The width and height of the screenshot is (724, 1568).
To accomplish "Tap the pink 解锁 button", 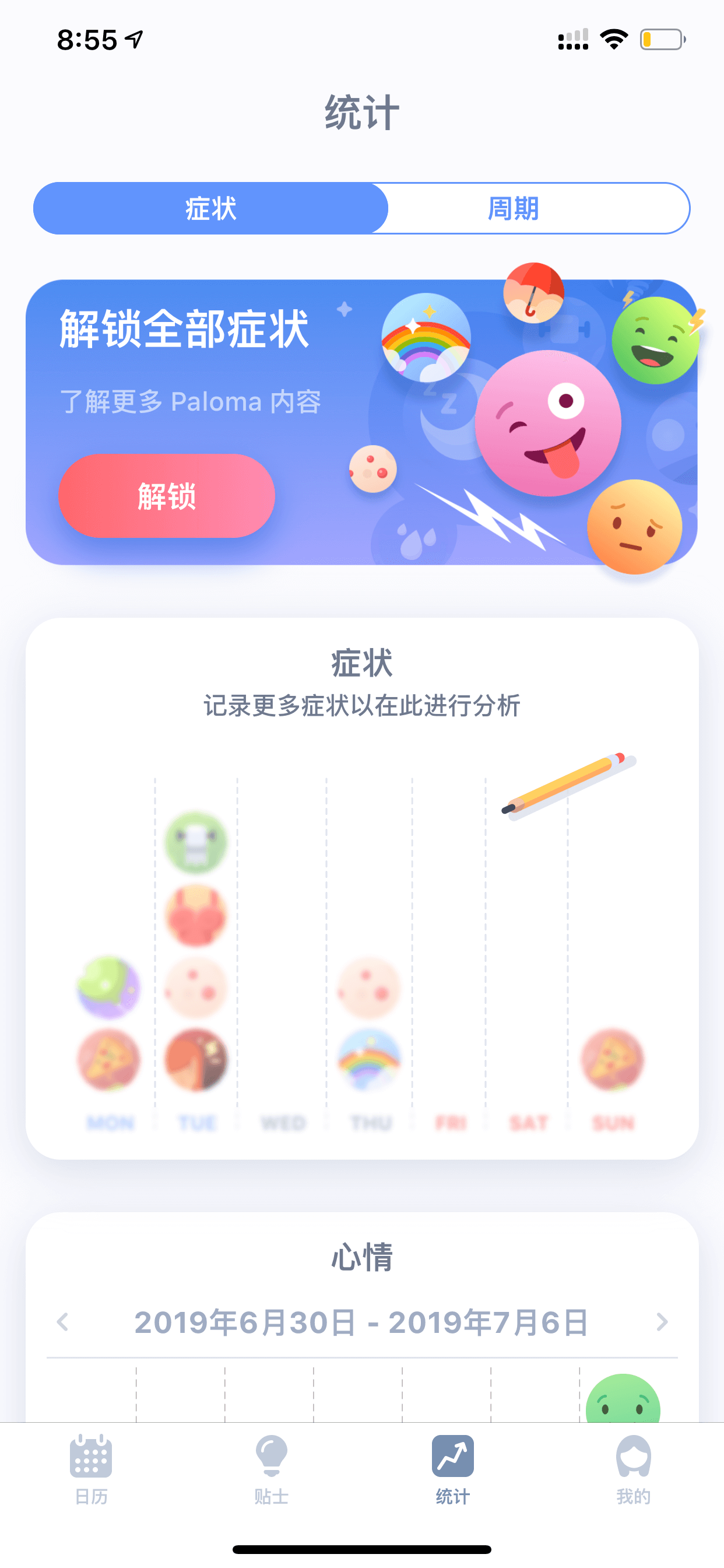I will pos(167,495).
